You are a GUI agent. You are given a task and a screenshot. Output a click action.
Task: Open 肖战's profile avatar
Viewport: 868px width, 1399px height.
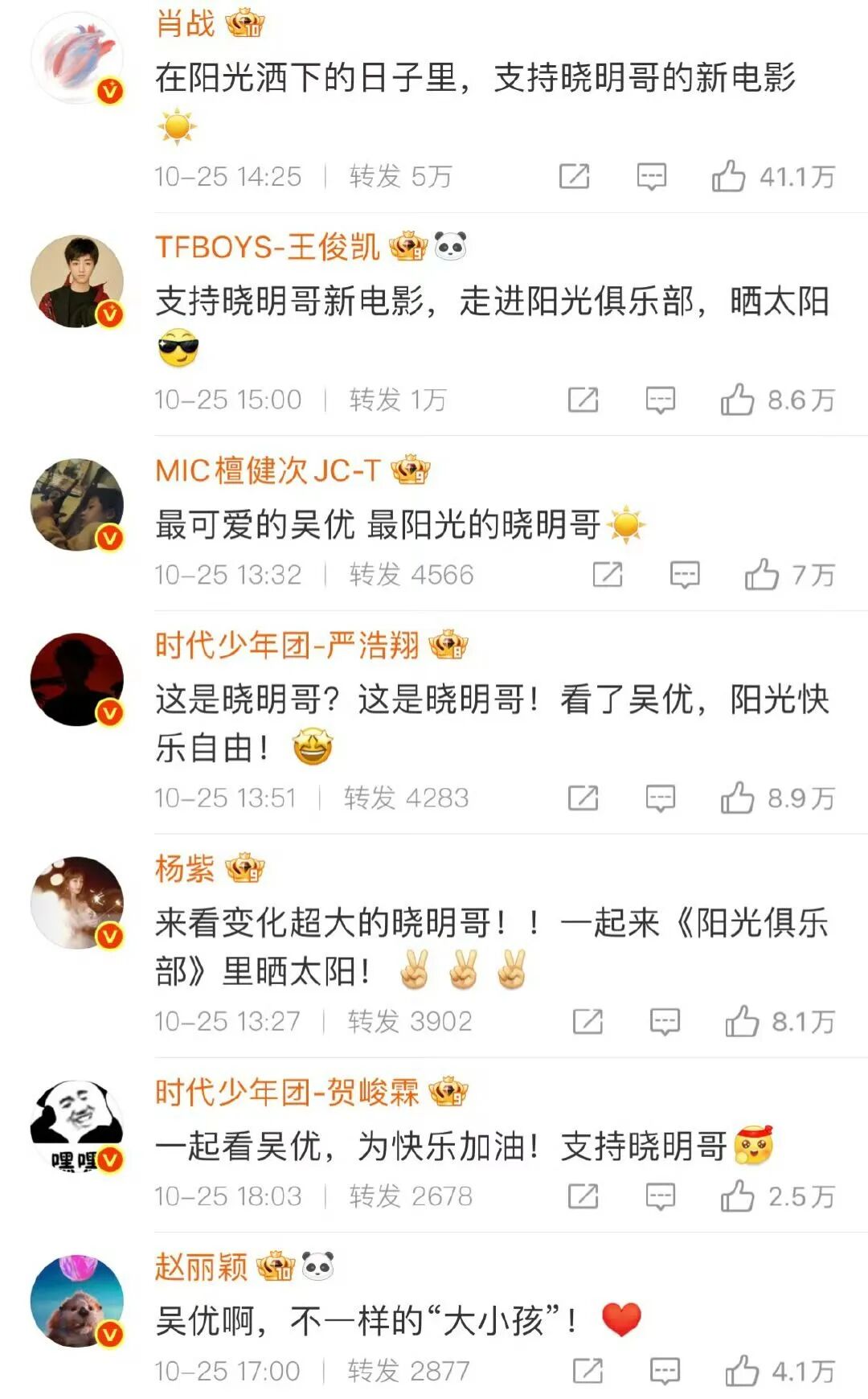[x=77, y=58]
